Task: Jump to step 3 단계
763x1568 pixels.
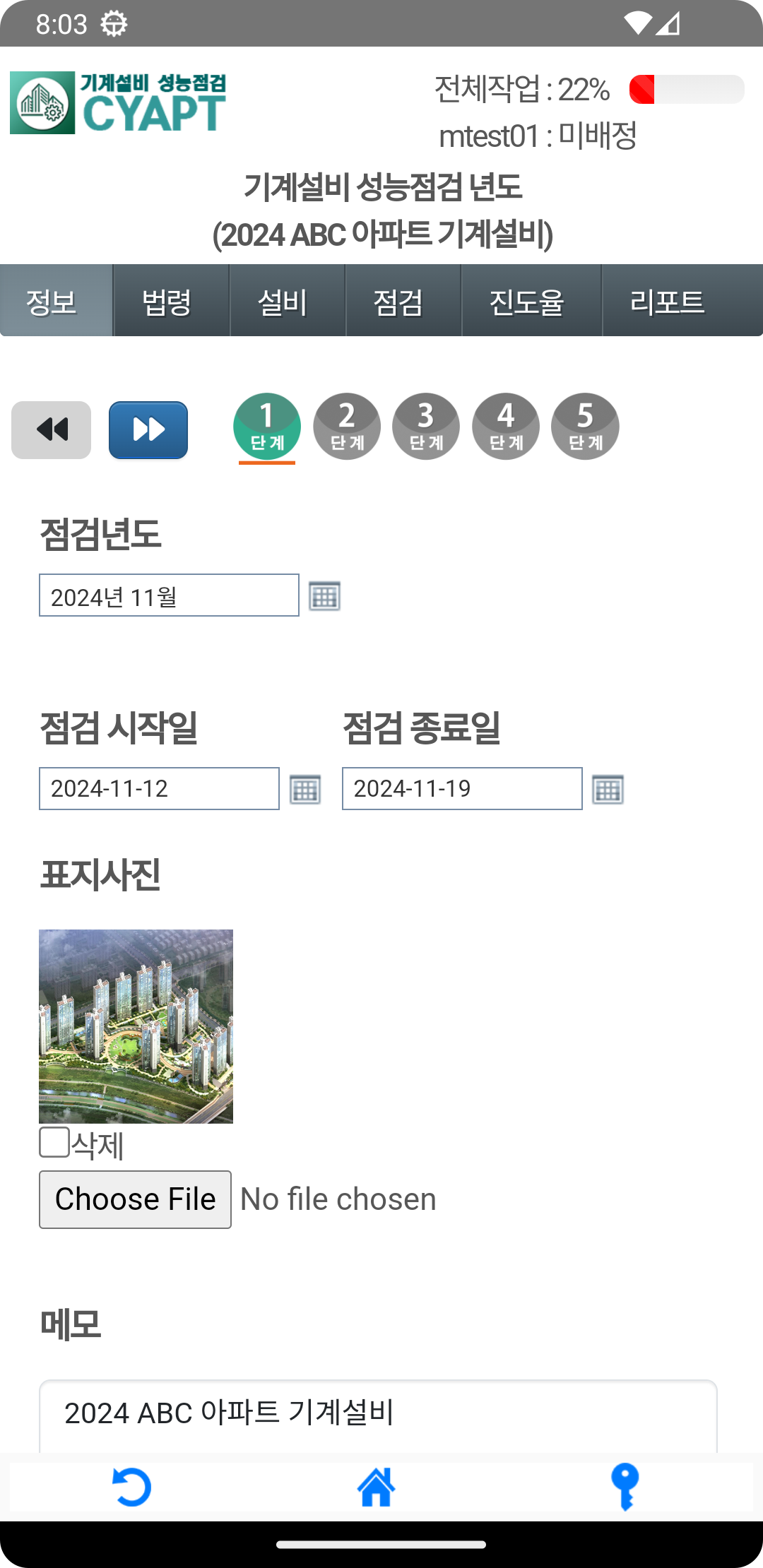Action: tap(426, 426)
